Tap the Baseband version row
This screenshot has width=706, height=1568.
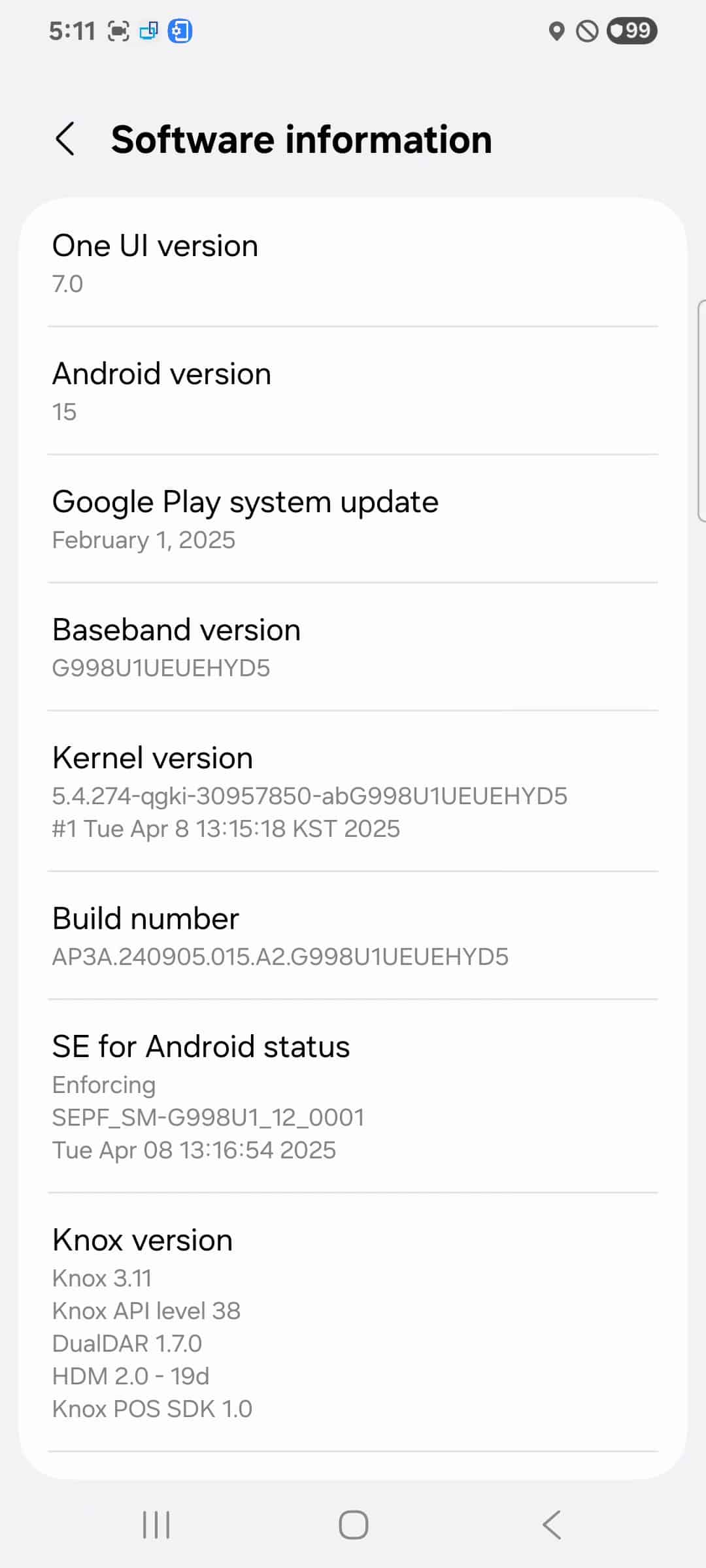pos(353,647)
